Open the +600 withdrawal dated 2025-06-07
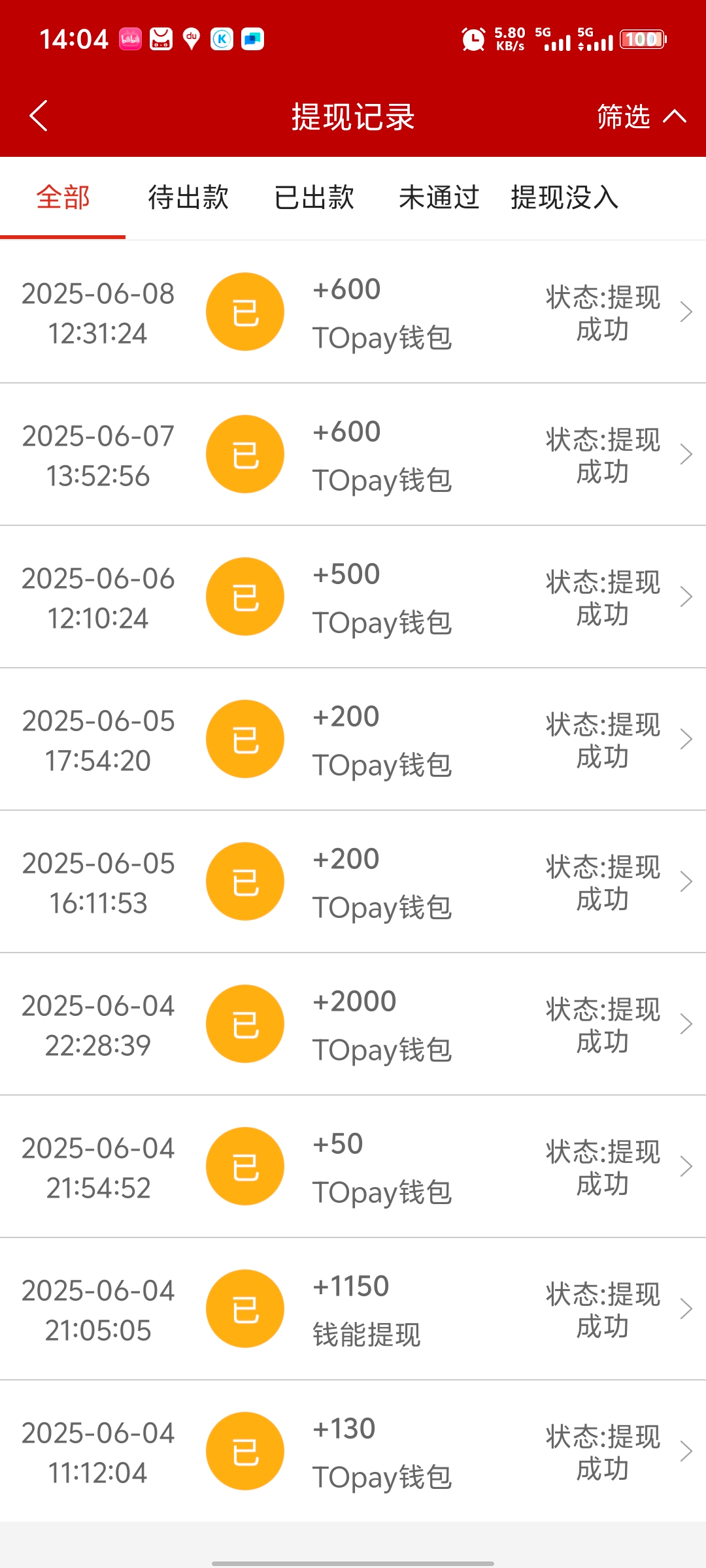This screenshot has height=1568, width=706. coord(353,453)
